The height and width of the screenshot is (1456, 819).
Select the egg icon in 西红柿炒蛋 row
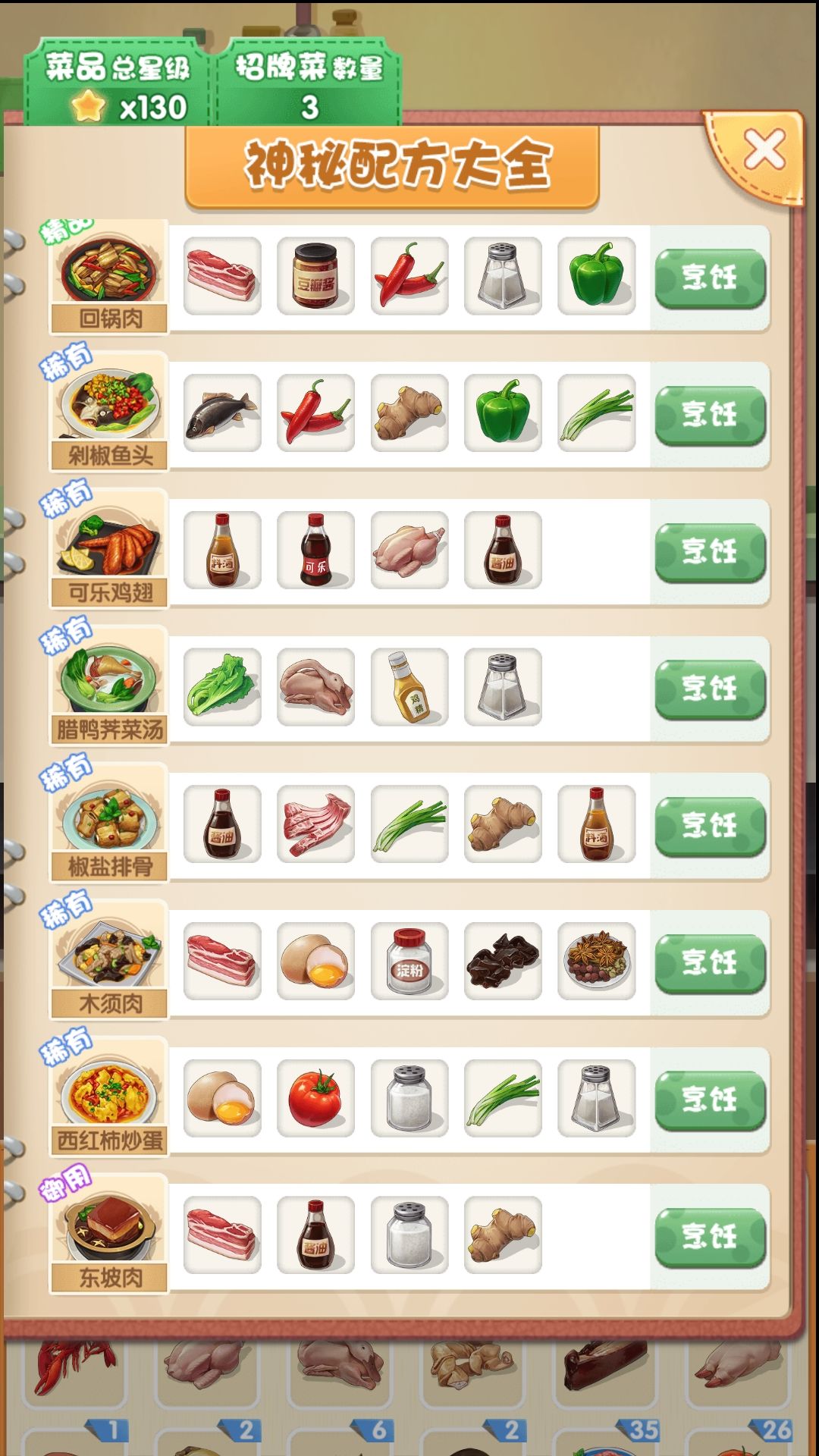pos(221,1098)
